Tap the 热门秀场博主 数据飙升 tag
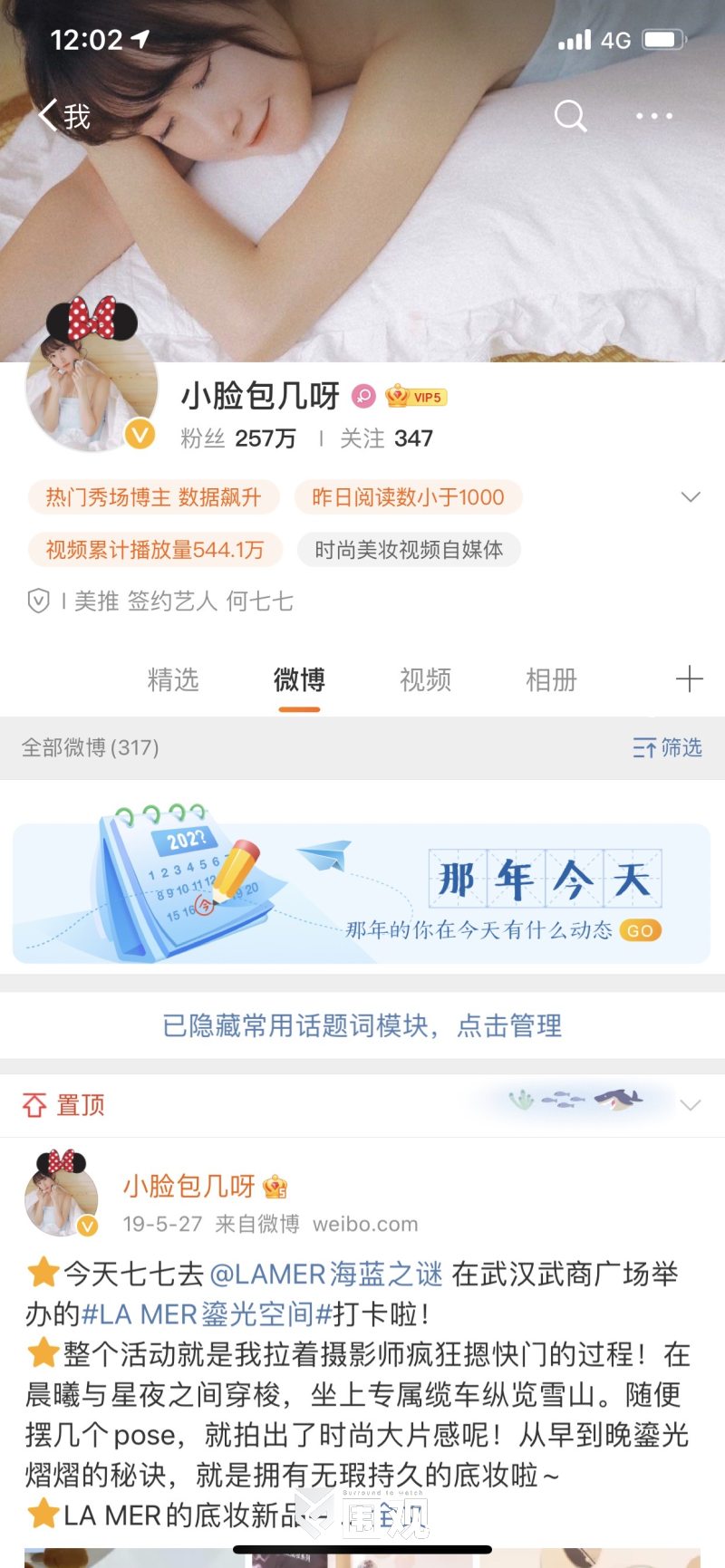The height and width of the screenshot is (1568, 725). point(153,497)
